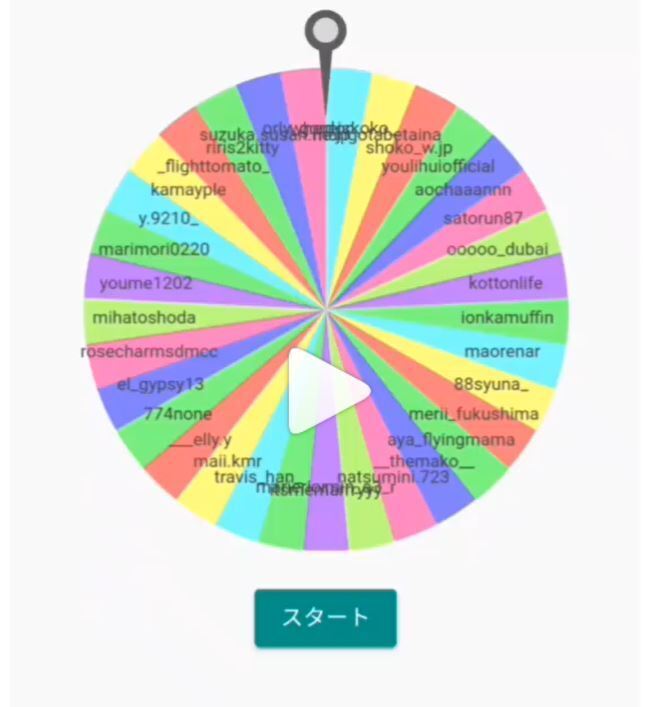Tap the スタート button
The height and width of the screenshot is (707, 650).
(x=325, y=618)
